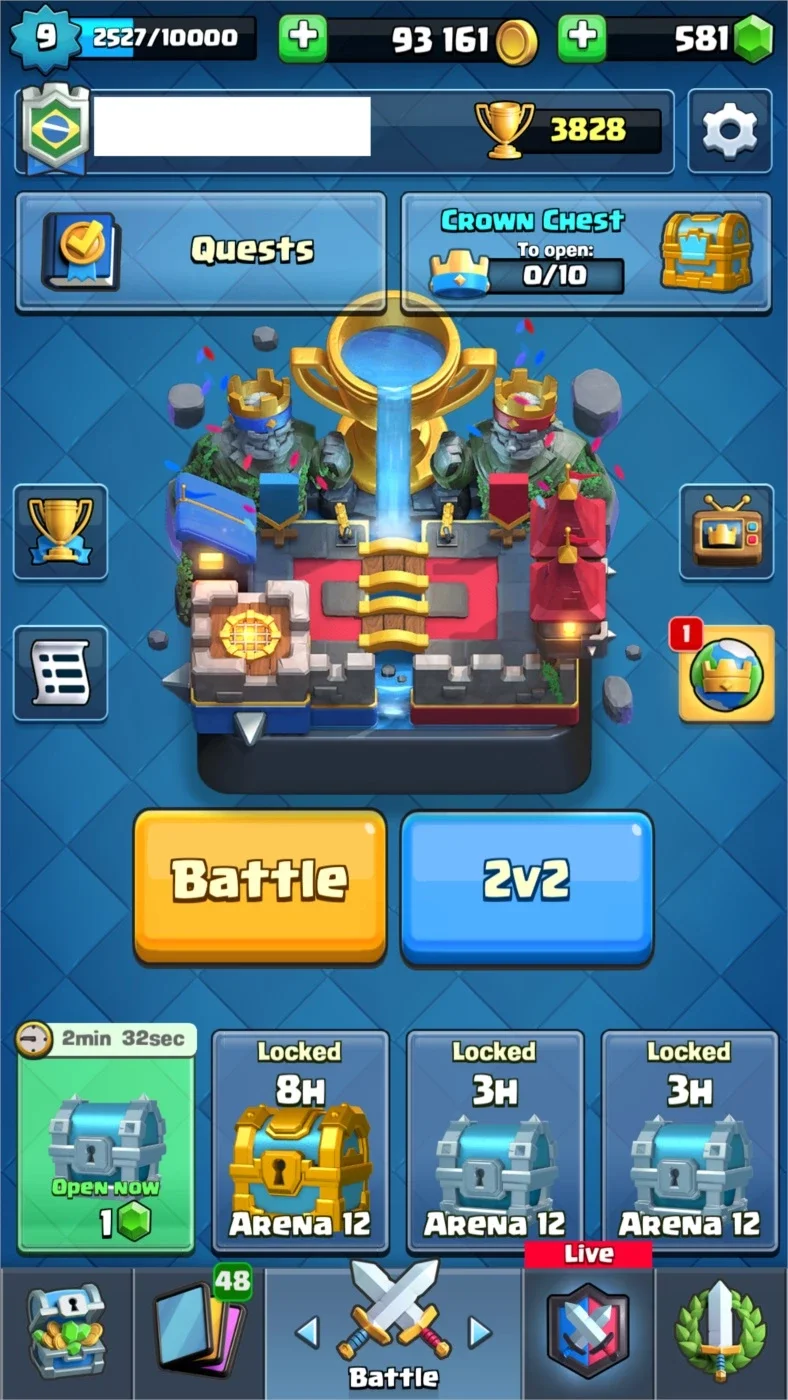
Task: Tap the right arrow next to Battle
Action: click(x=481, y=1331)
